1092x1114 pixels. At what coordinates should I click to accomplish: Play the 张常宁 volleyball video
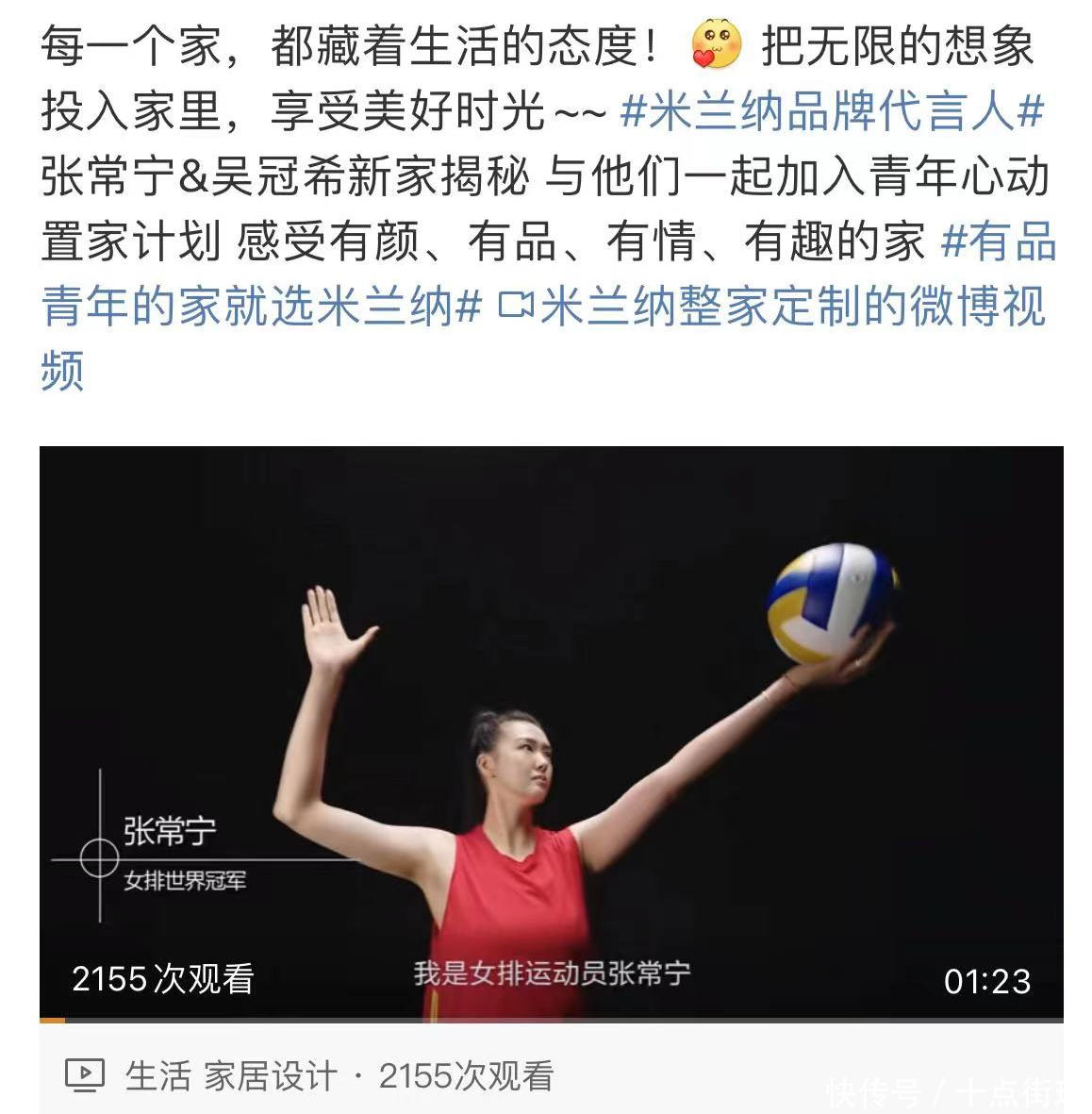(551, 732)
